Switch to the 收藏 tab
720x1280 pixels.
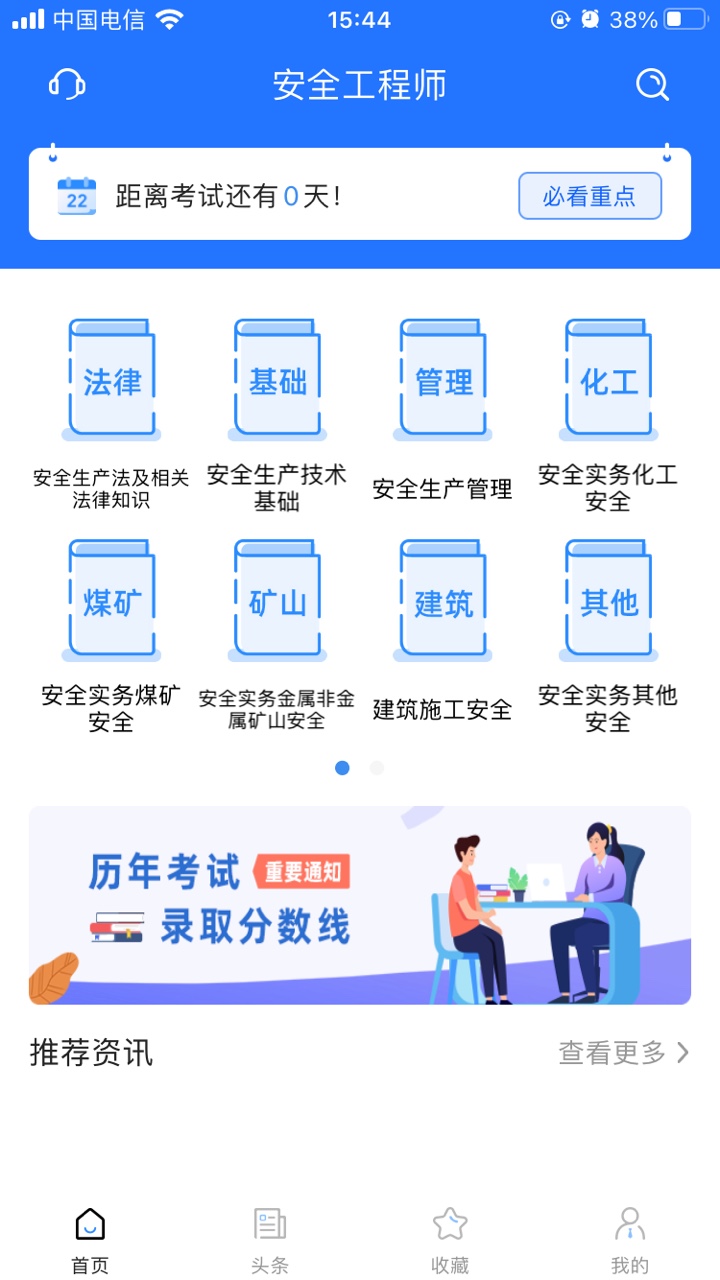pos(450,1240)
